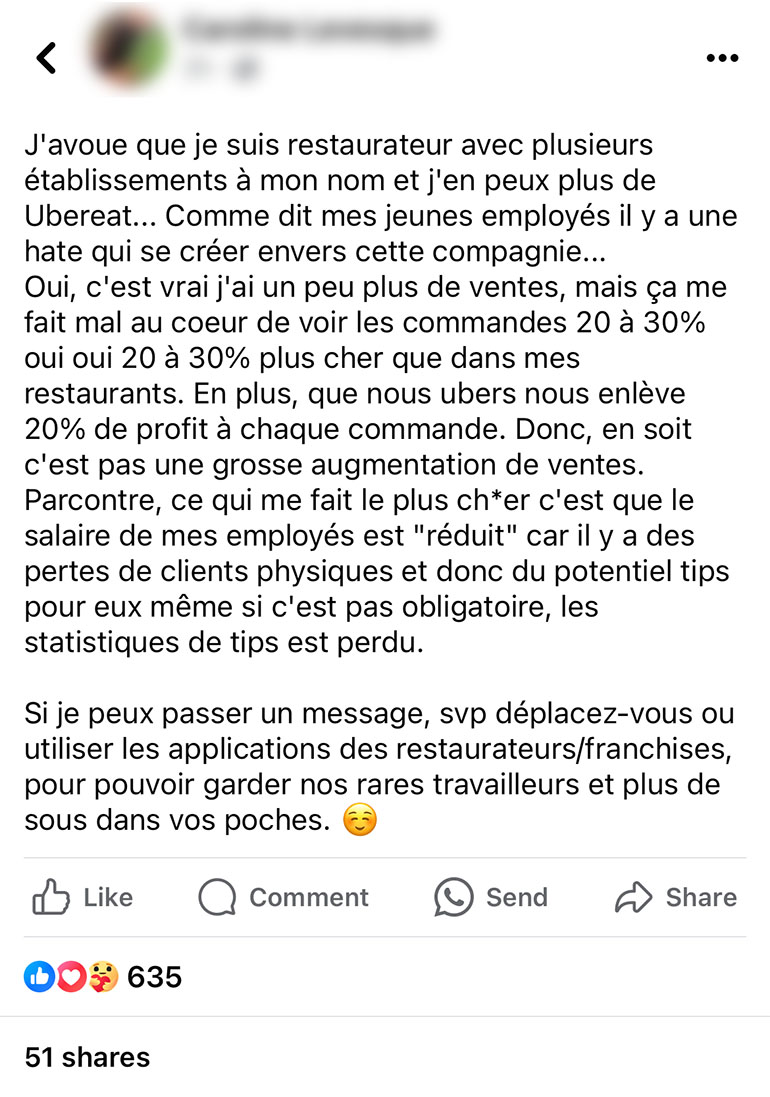Open the three-dot options menu
Screen dimensions: 770x1097
(722, 58)
